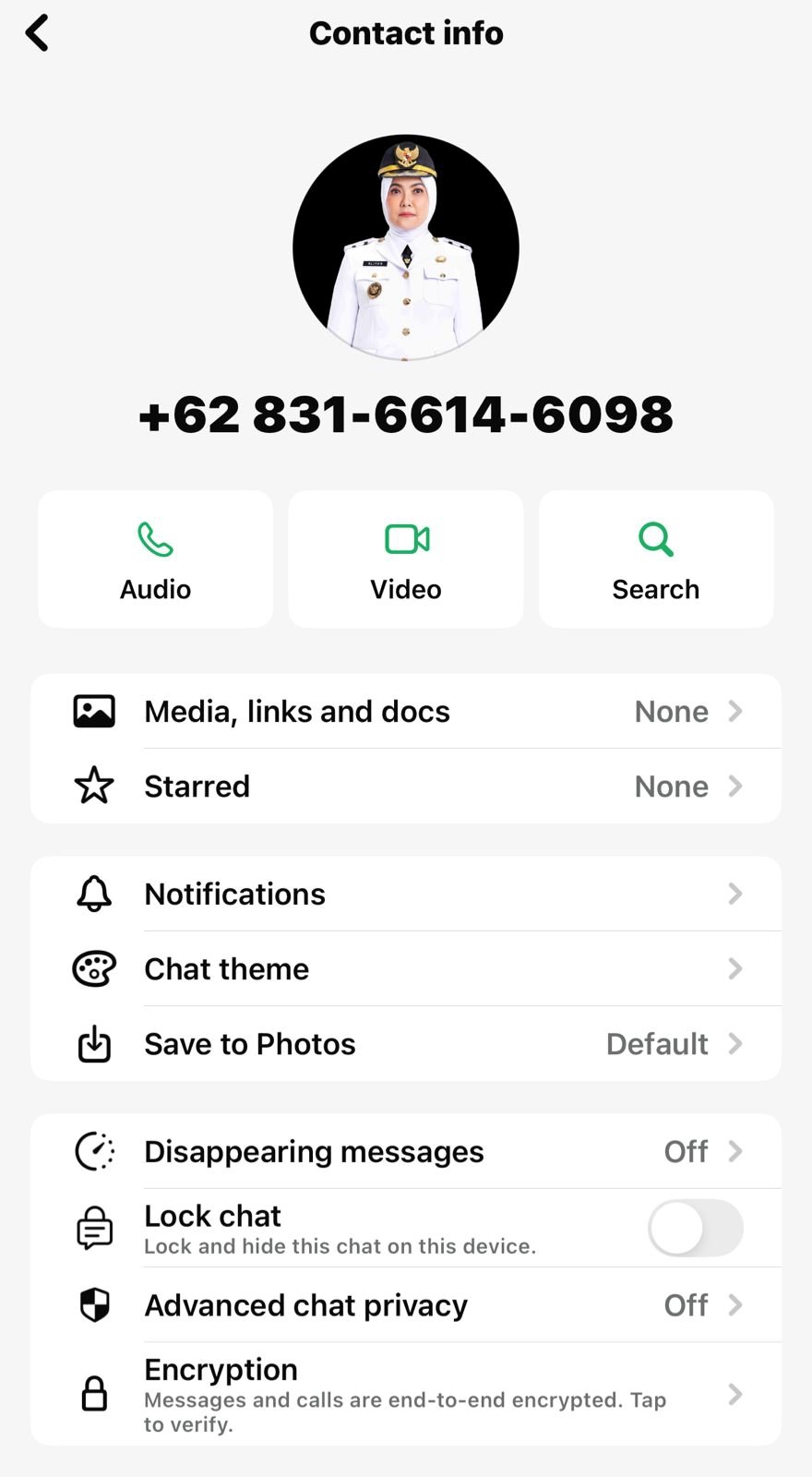Viewport: 812px width, 1477px height.
Task: Change the Chat theme
Action: coord(406,969)
